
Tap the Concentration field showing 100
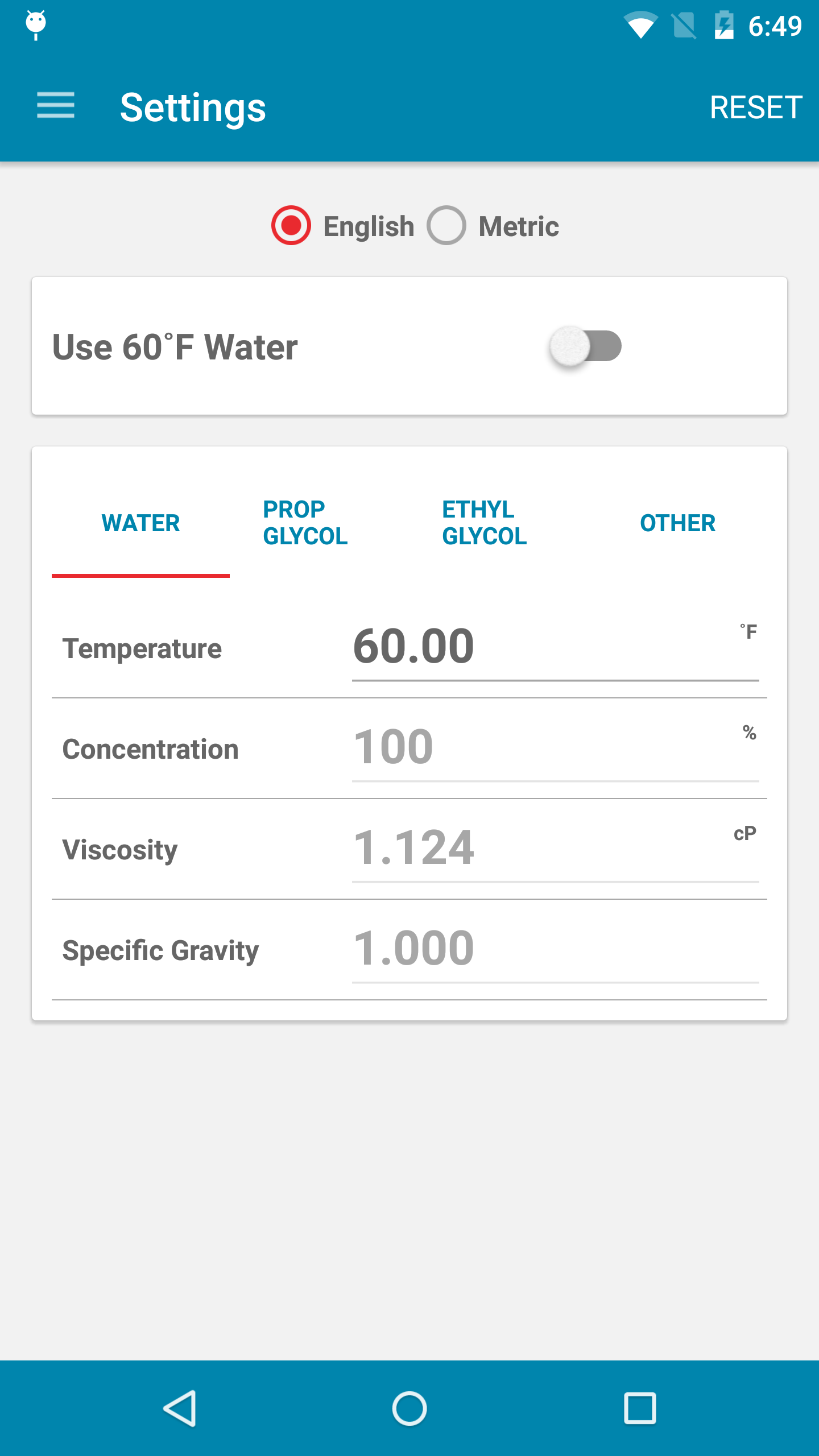tap(555, 747)
